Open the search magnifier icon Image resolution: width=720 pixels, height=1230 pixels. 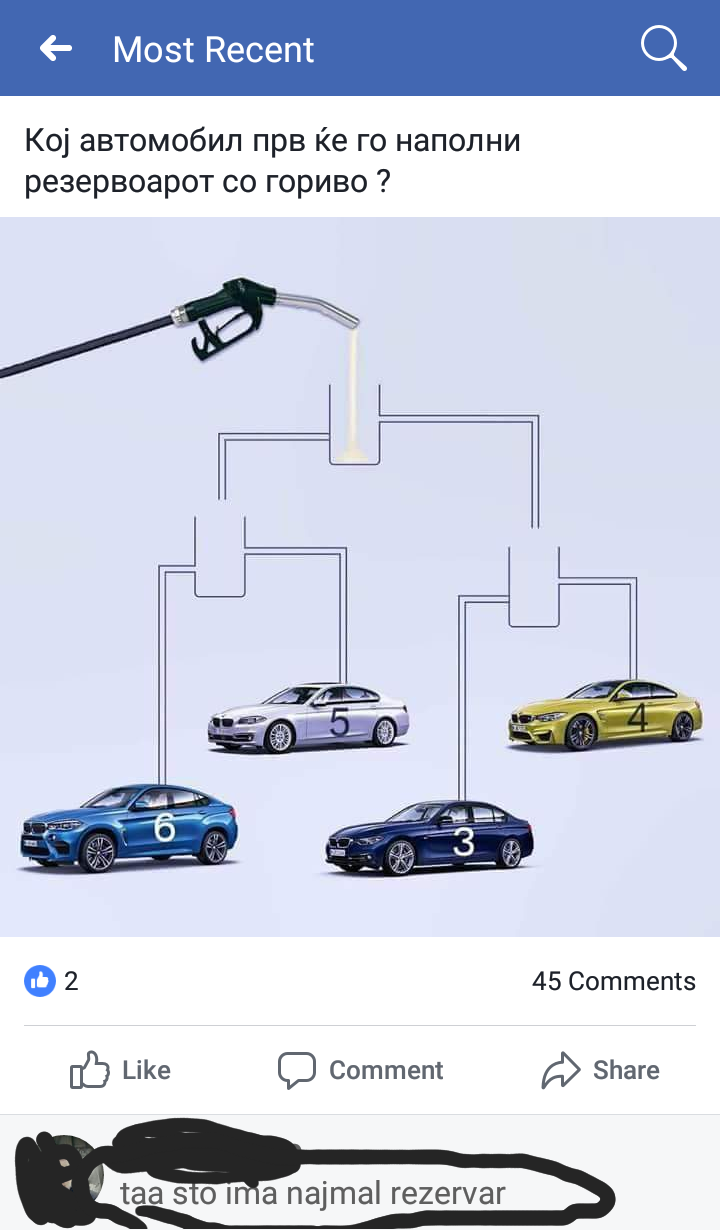[663, 48]
